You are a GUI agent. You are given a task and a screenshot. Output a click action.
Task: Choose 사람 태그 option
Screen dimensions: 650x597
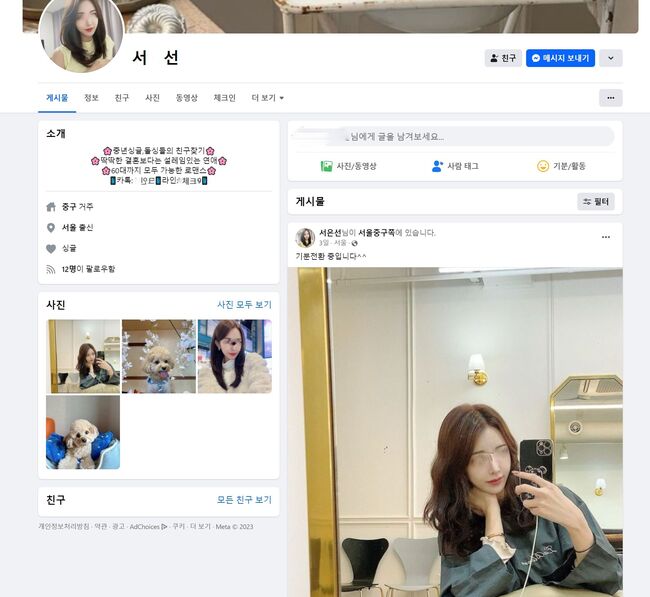tap(454, 166)
